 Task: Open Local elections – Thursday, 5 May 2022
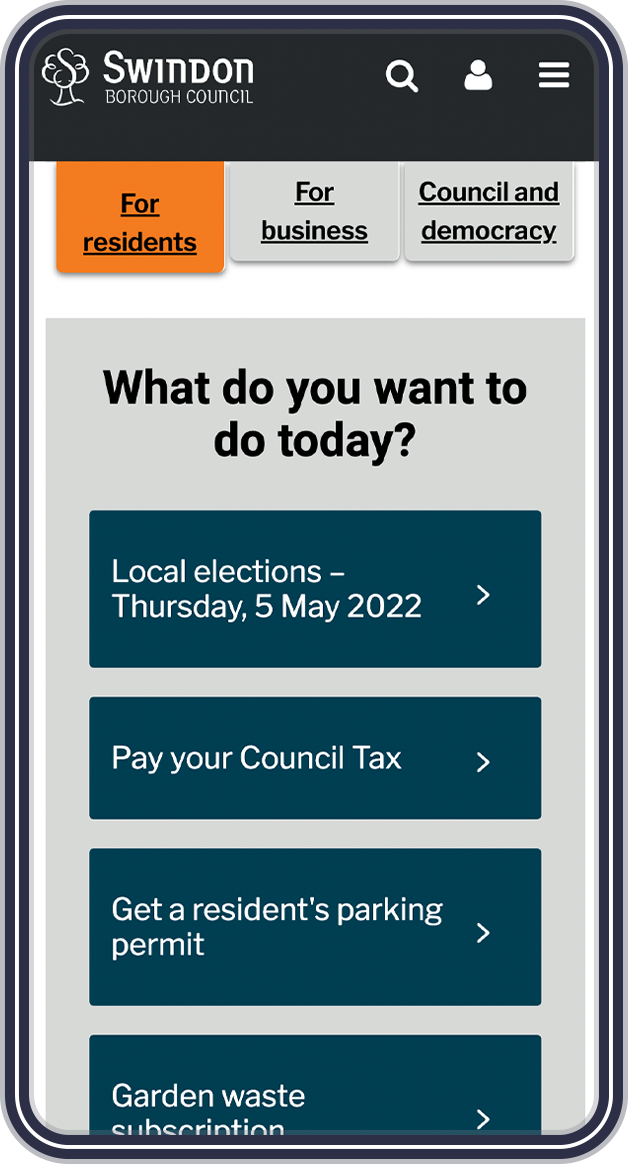click(x=315, y=589)
